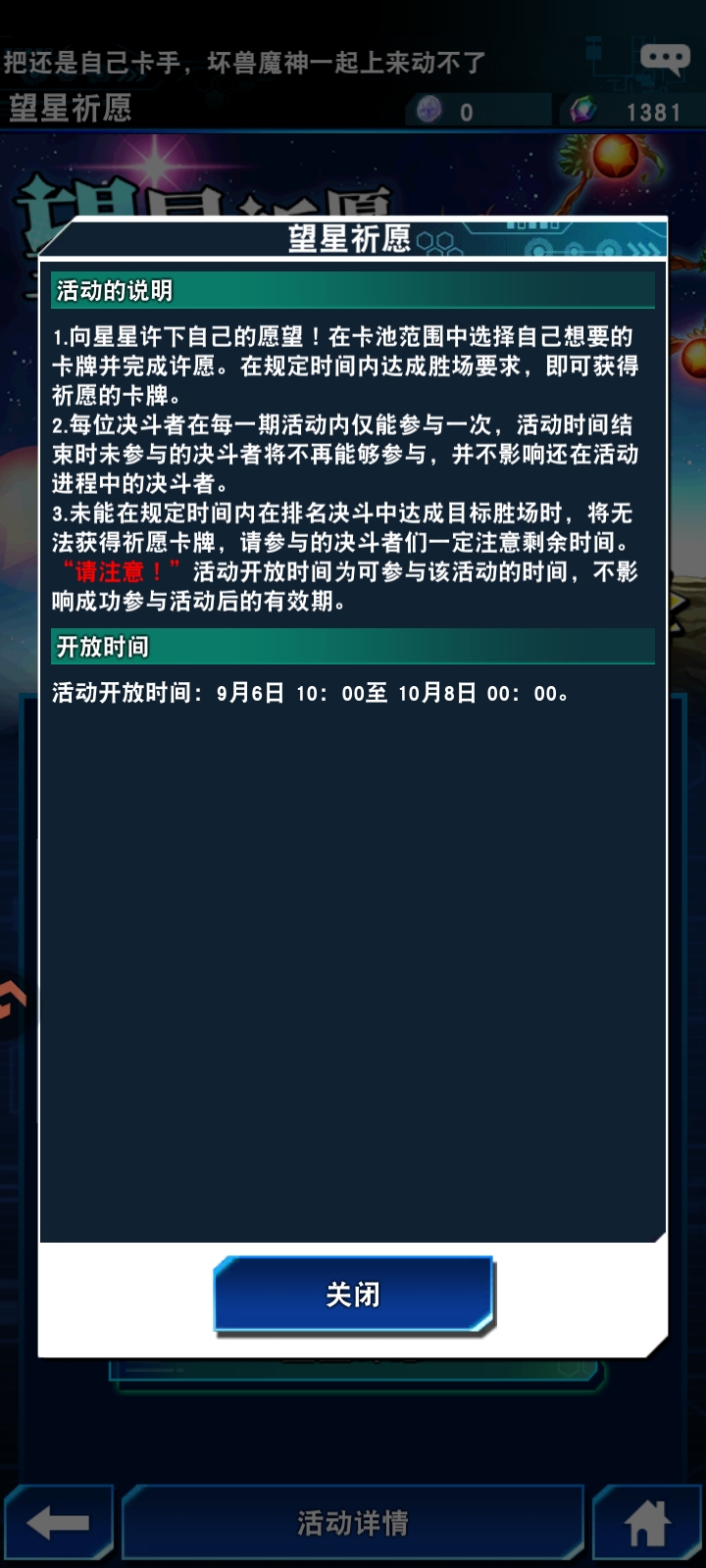Image resolution: width=706 pixels, height=1568 pixels.
Task: Go back with the left arrow button
Action: coord(58,1522)
